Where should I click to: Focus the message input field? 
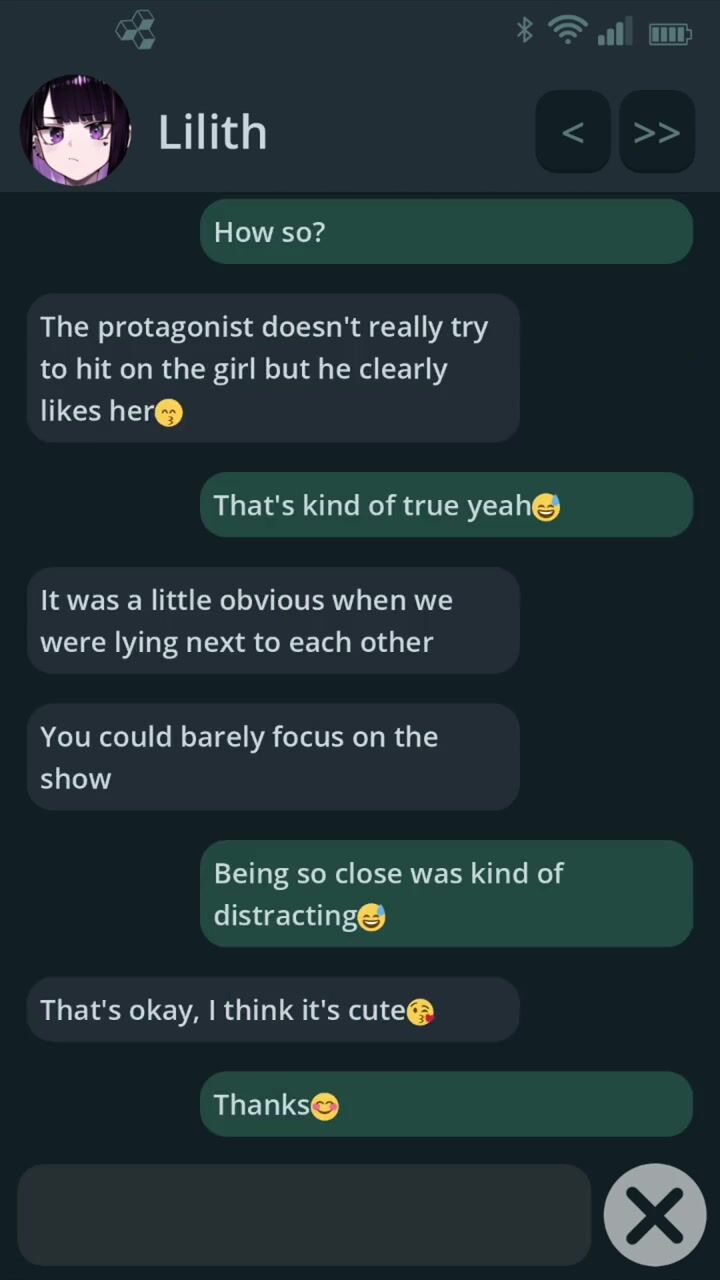pos(304,1214)
